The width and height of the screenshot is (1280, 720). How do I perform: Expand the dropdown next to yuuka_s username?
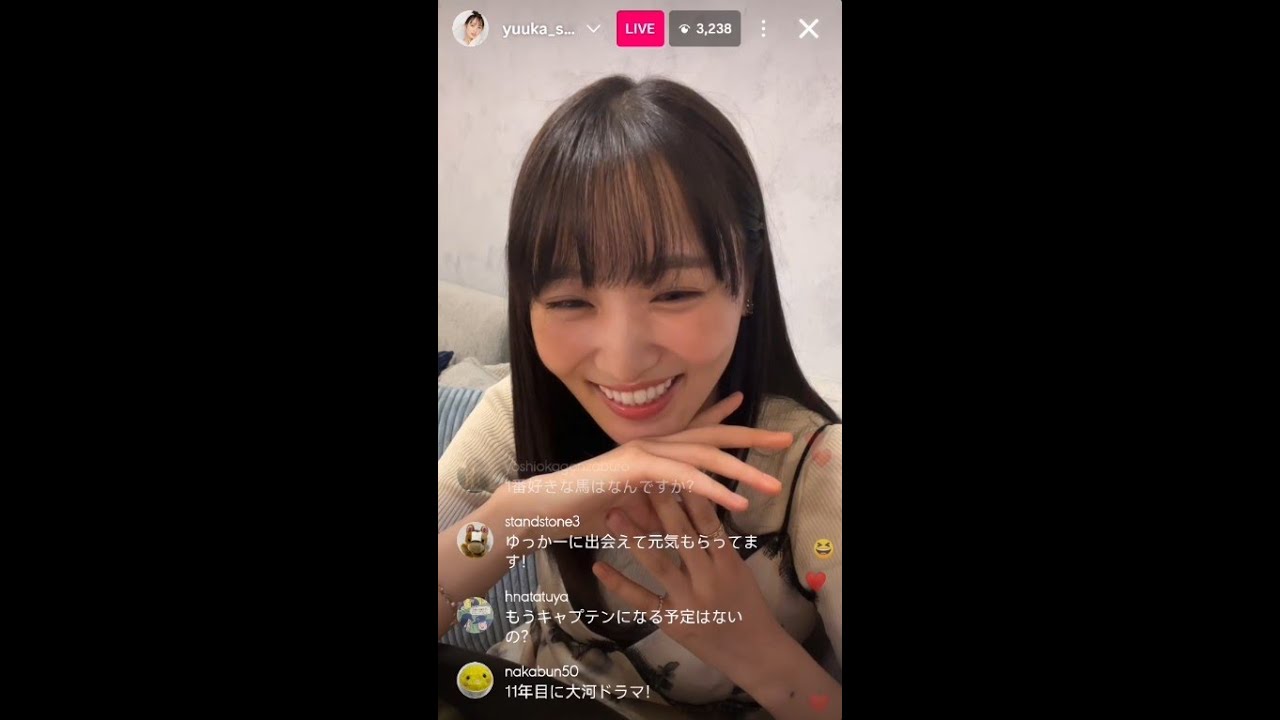593,29
